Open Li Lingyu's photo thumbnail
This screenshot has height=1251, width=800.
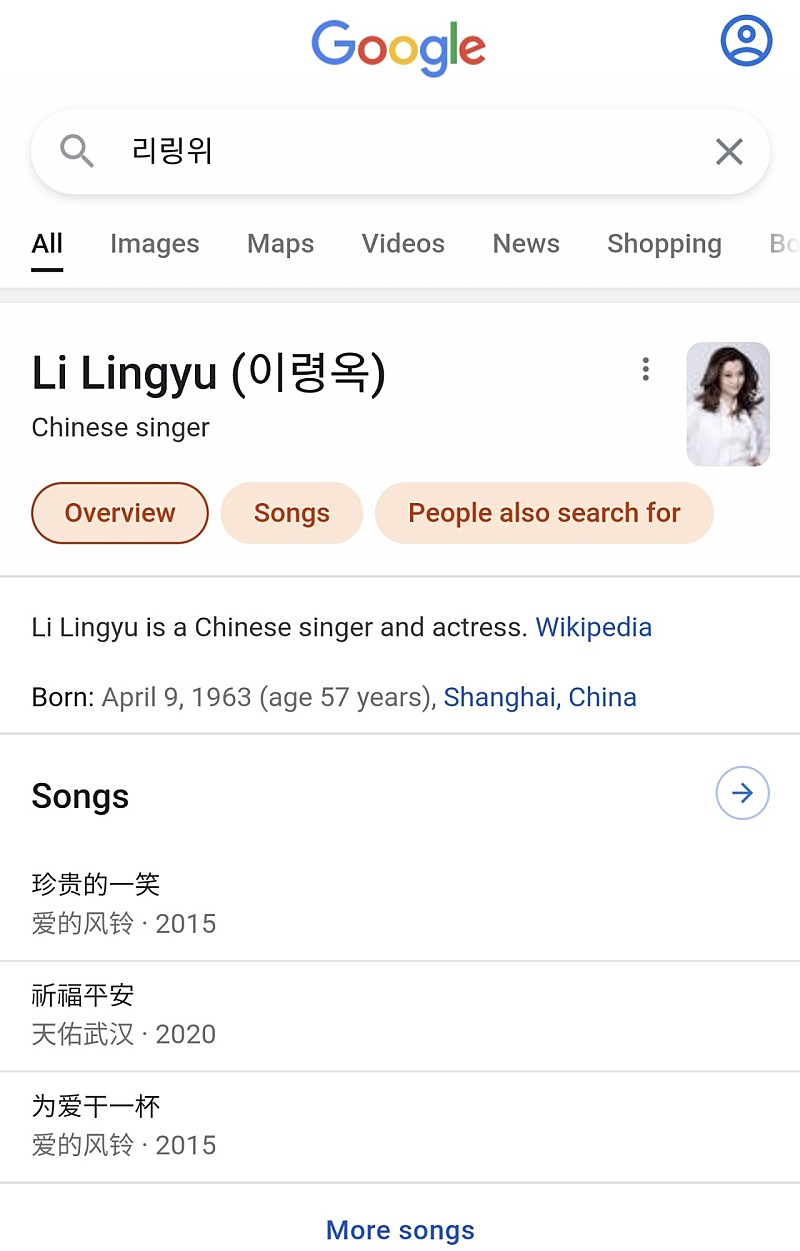click(x=728, y=404)
